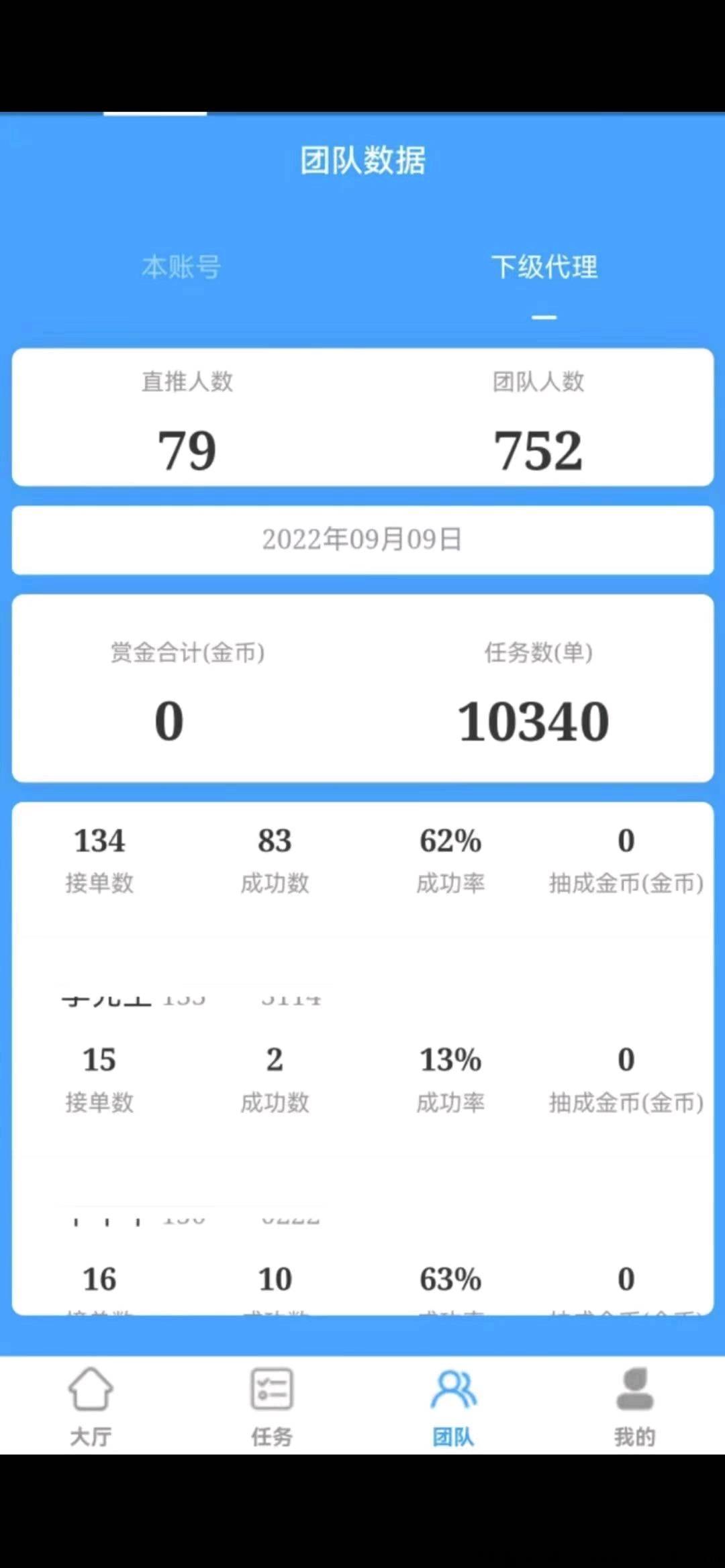Stay on the 下级代理 tab

[x=545, y=266]
